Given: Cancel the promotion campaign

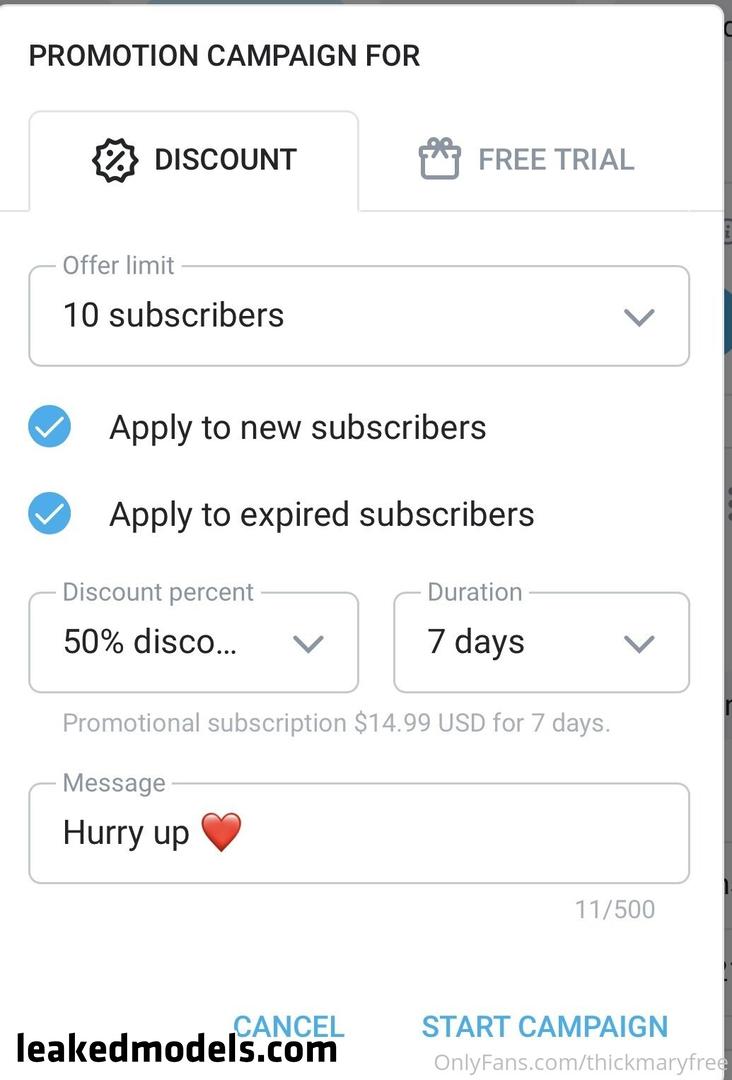Looking at the screenshot, I should tap(288, 1026).
